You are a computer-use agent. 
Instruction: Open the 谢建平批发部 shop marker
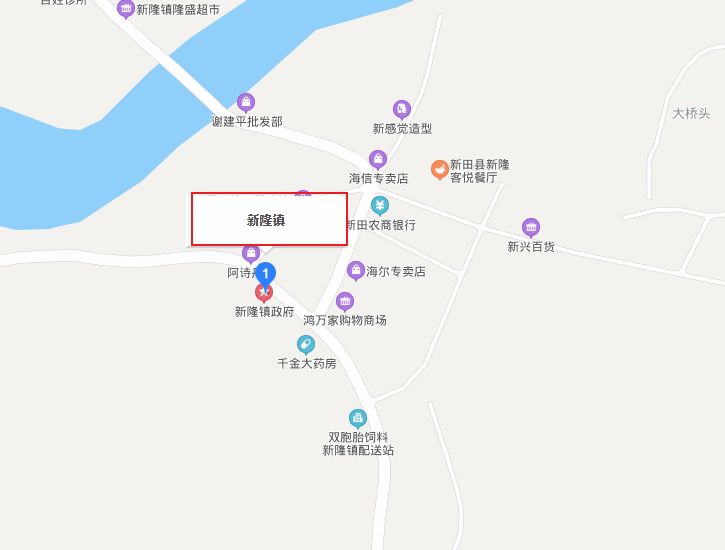(246, 102)
